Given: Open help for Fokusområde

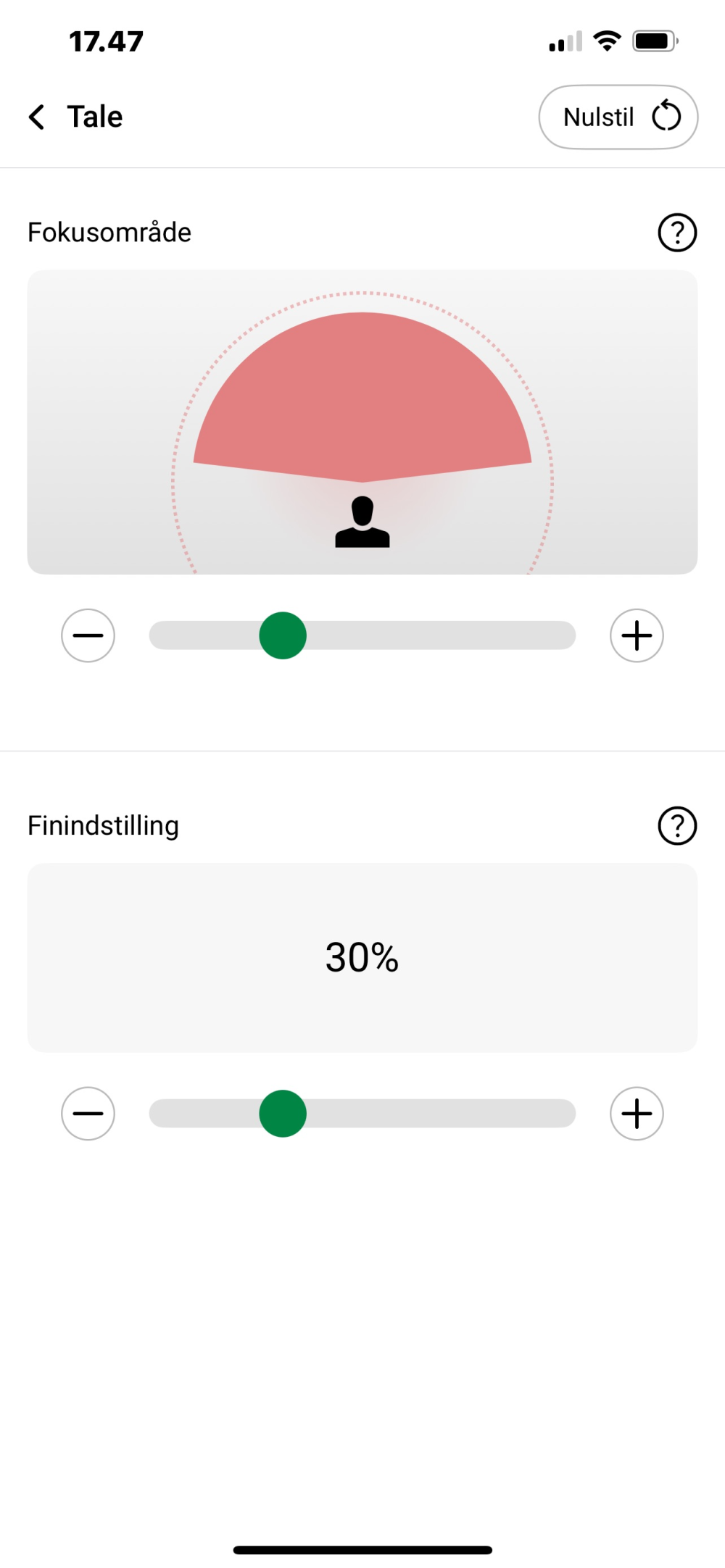Looking at the screenshot, I should 677,233.
